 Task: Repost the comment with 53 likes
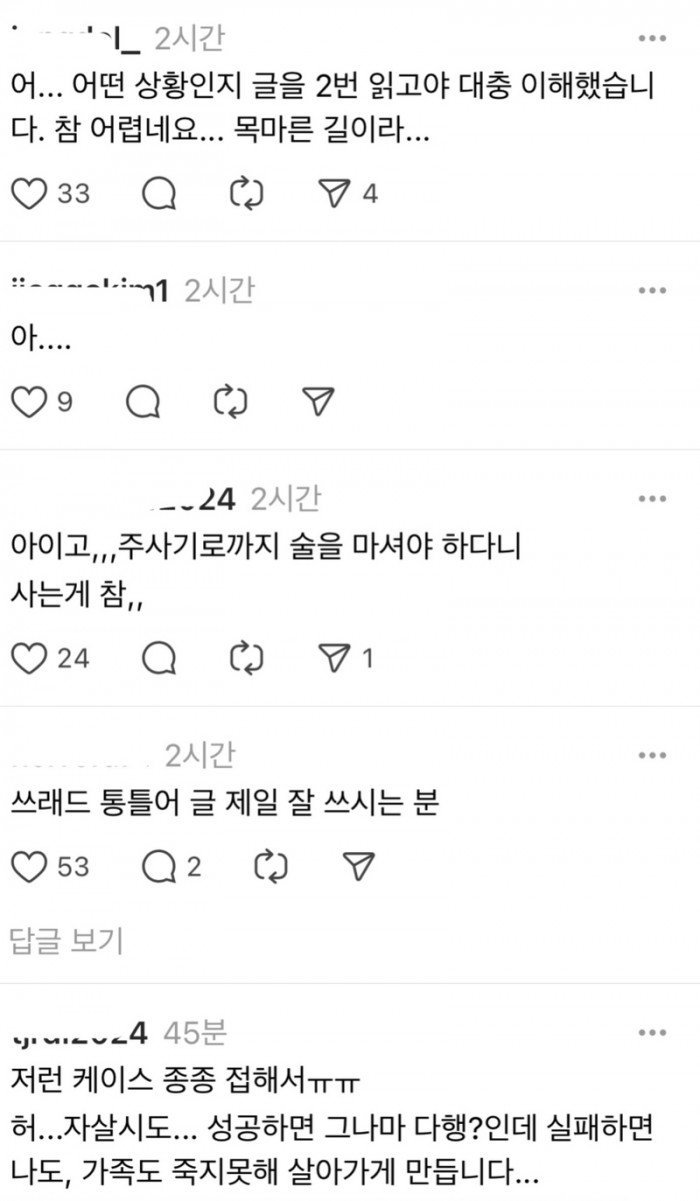pyautogui.click(x=272, y=865)
